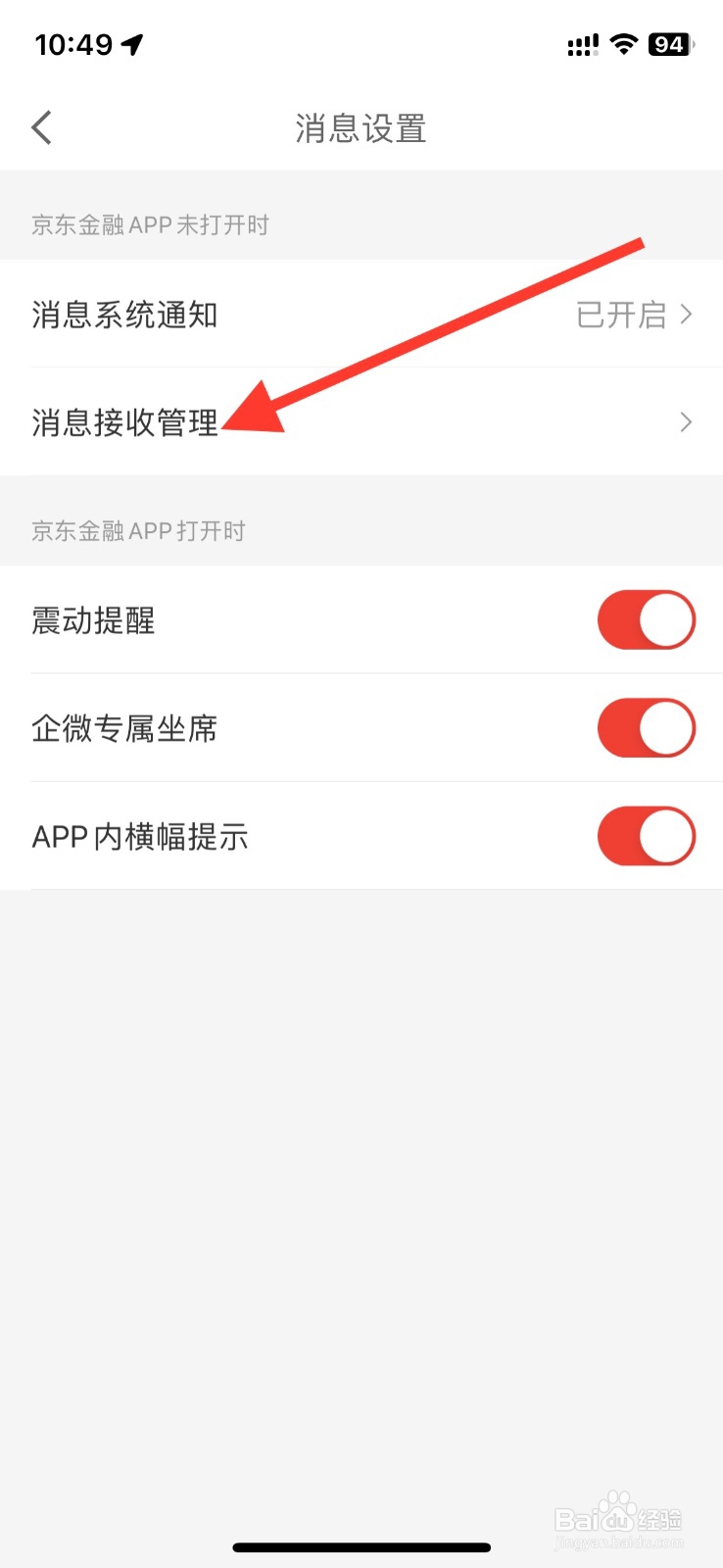723x1568 pixels.
Task: Open 消息接收管理 via its chevron
Action: [686, 422]
